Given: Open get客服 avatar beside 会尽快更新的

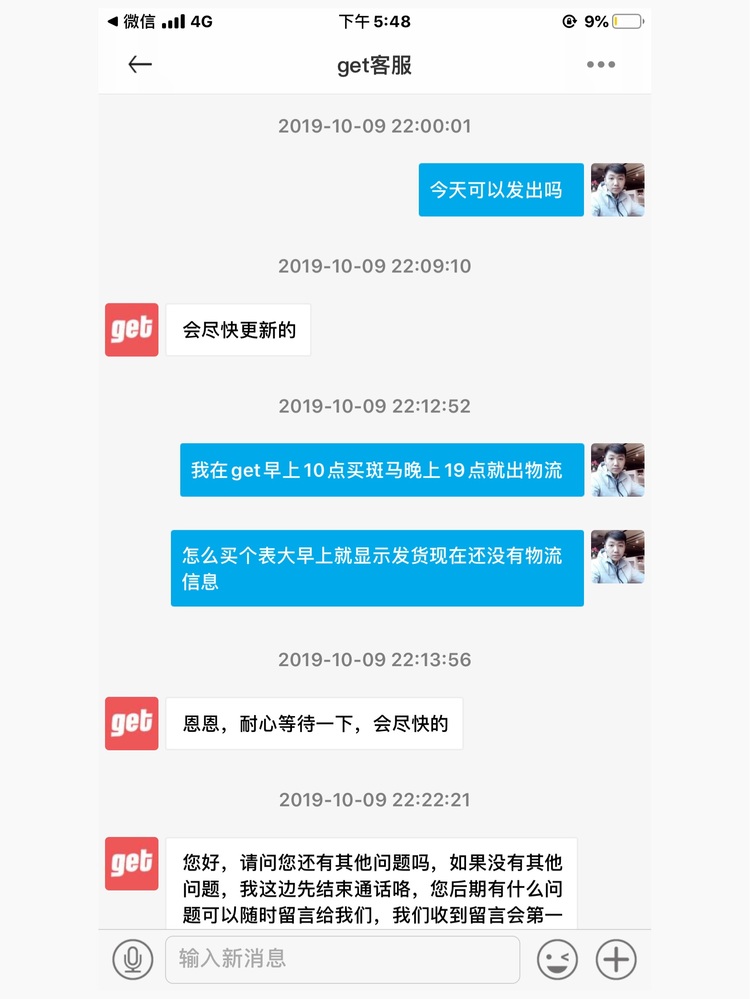Looking at the screenshot, I should 132,330.
